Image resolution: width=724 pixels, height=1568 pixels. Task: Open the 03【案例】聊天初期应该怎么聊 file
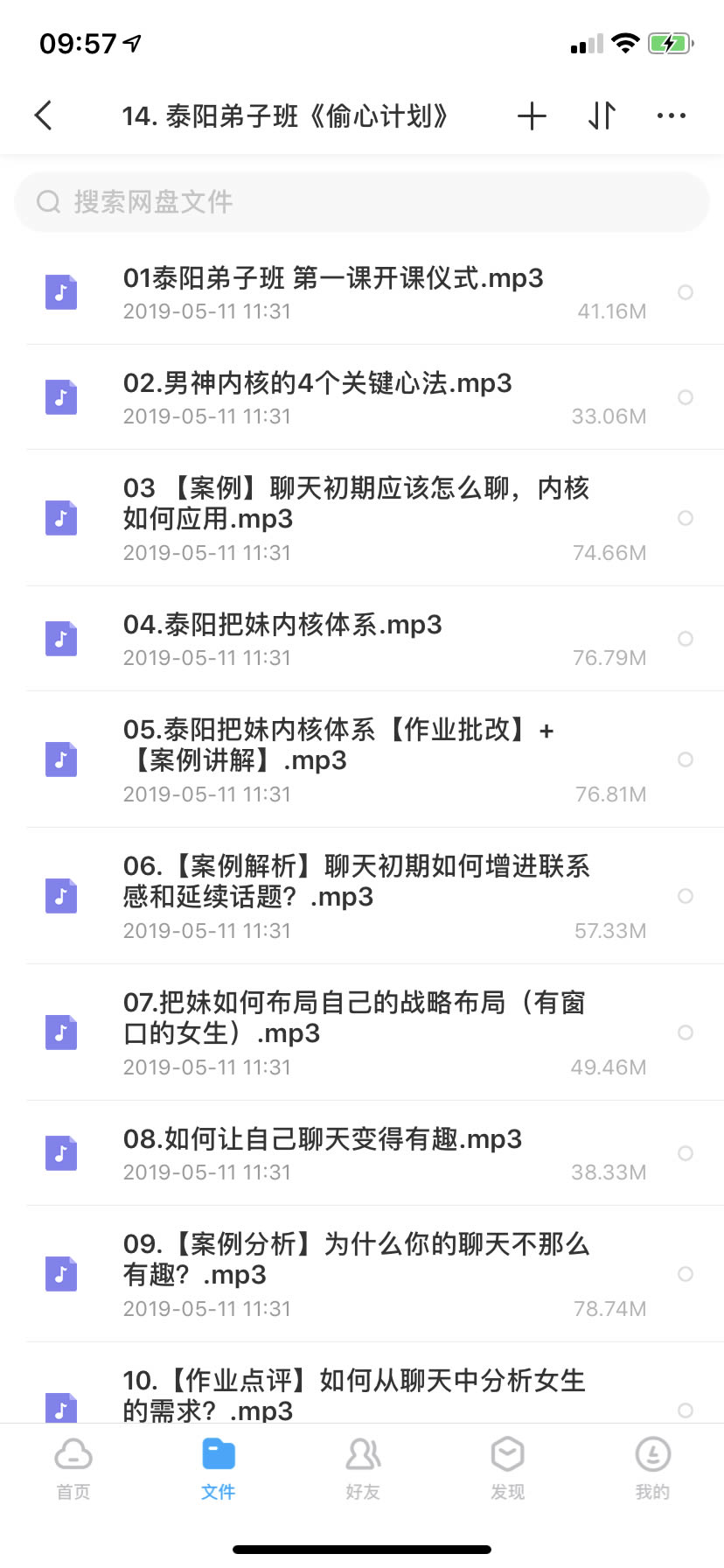[x=362, y=518]
